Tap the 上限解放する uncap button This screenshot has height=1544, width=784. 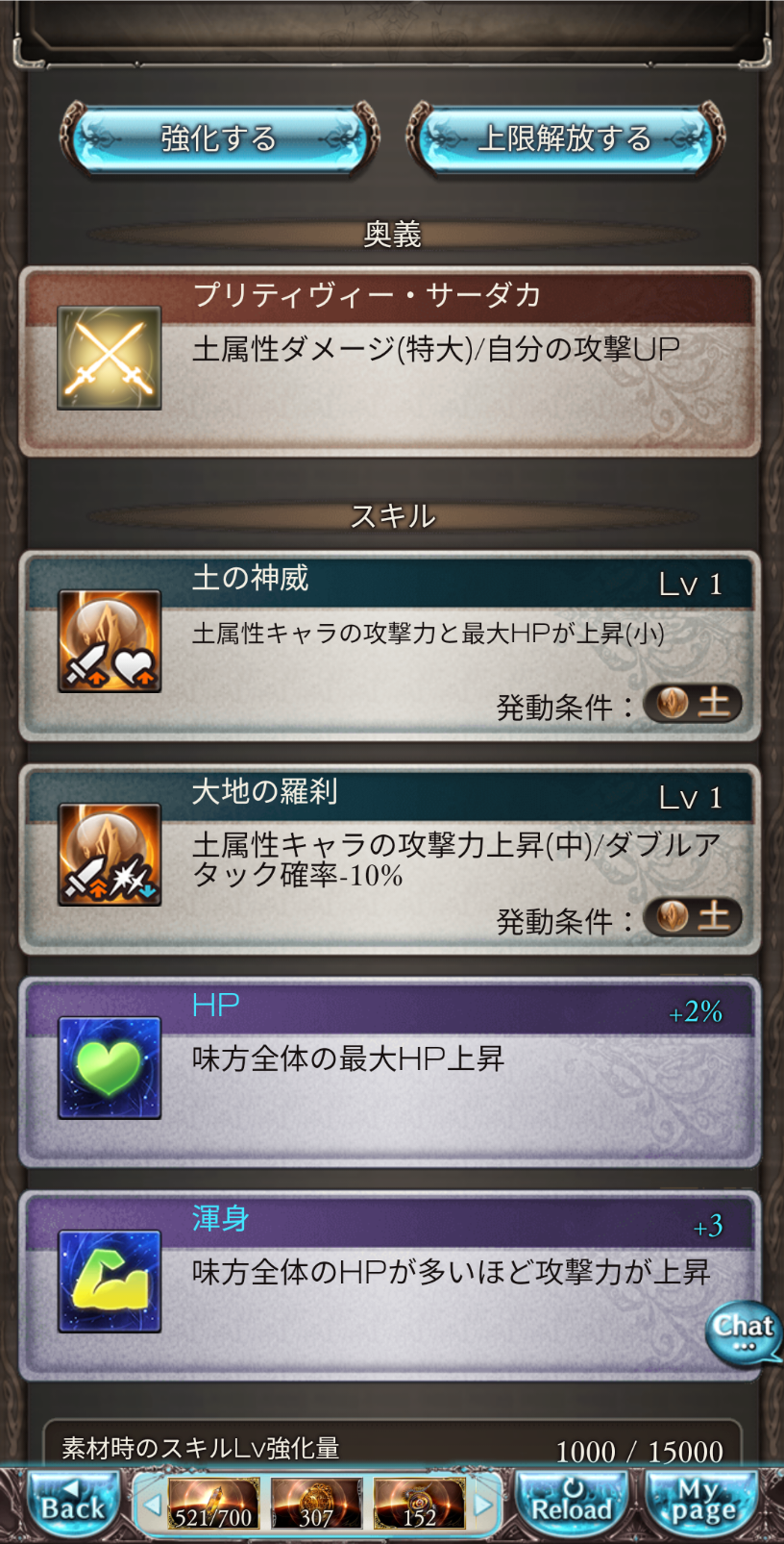coord(565,139)
